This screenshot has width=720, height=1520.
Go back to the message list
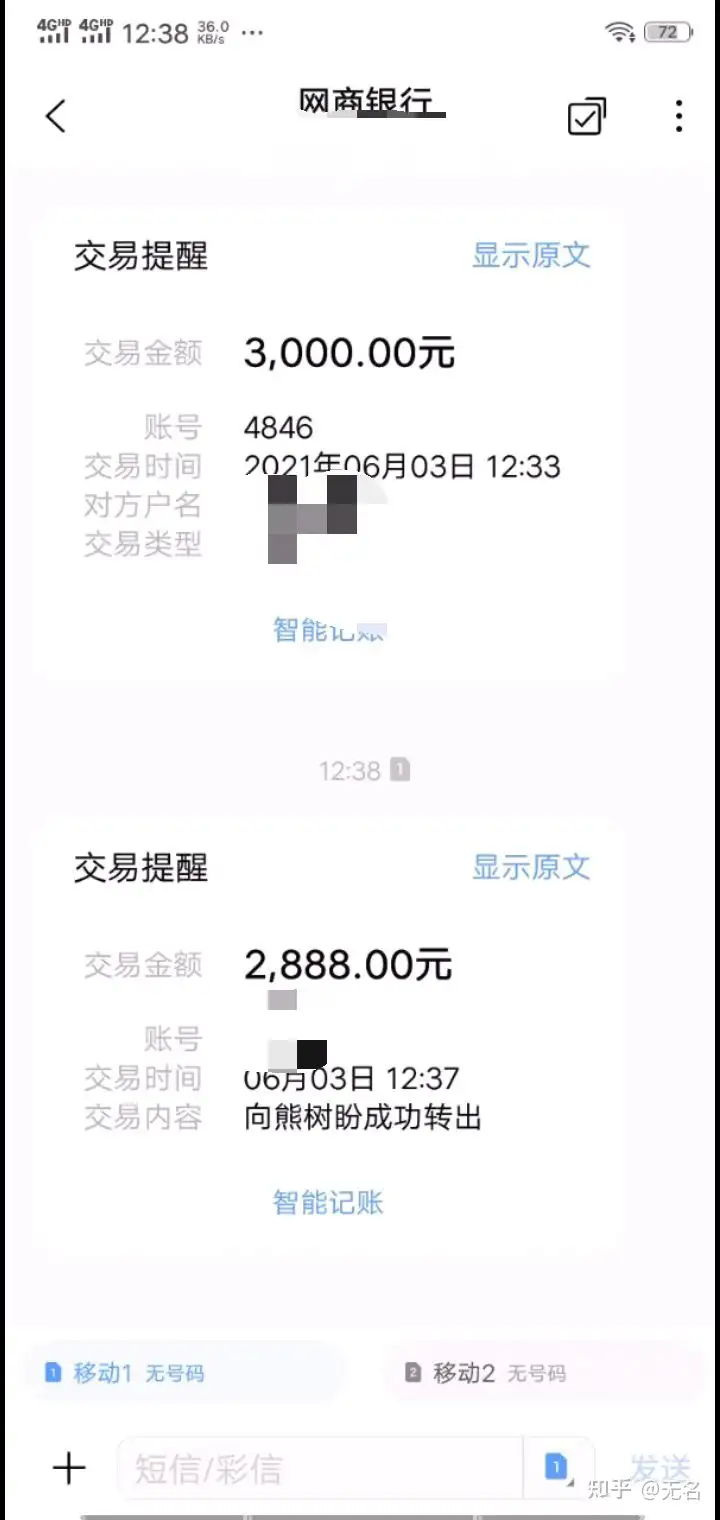click(x=56, y=116)
